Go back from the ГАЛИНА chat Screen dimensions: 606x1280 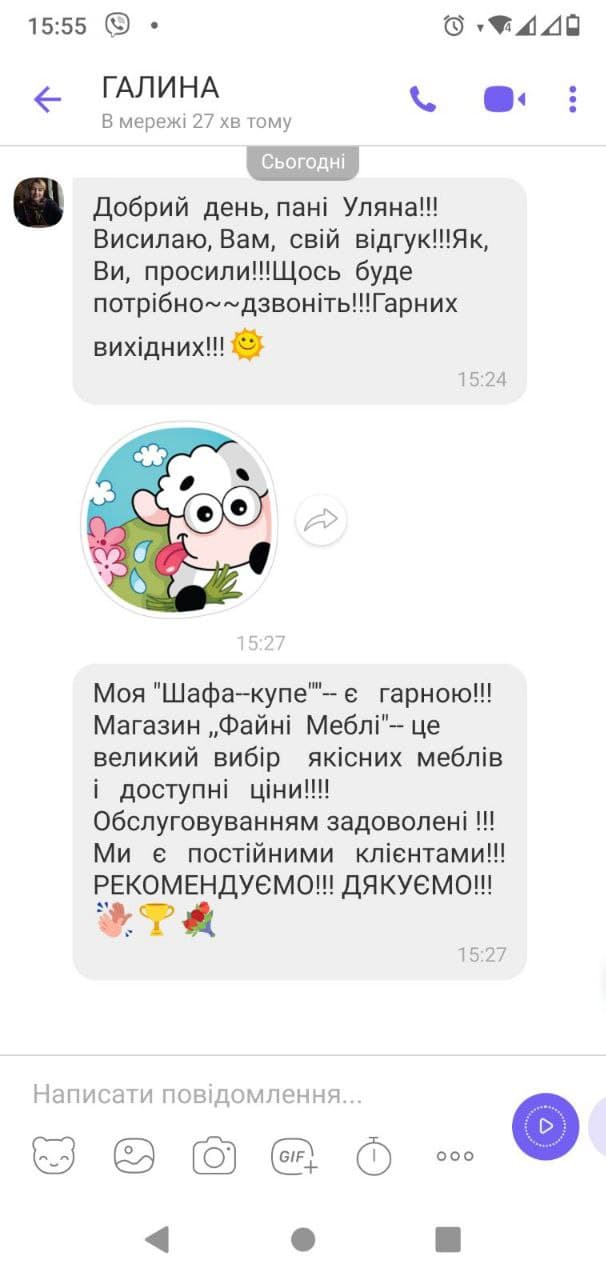click(x=47, y=99)
